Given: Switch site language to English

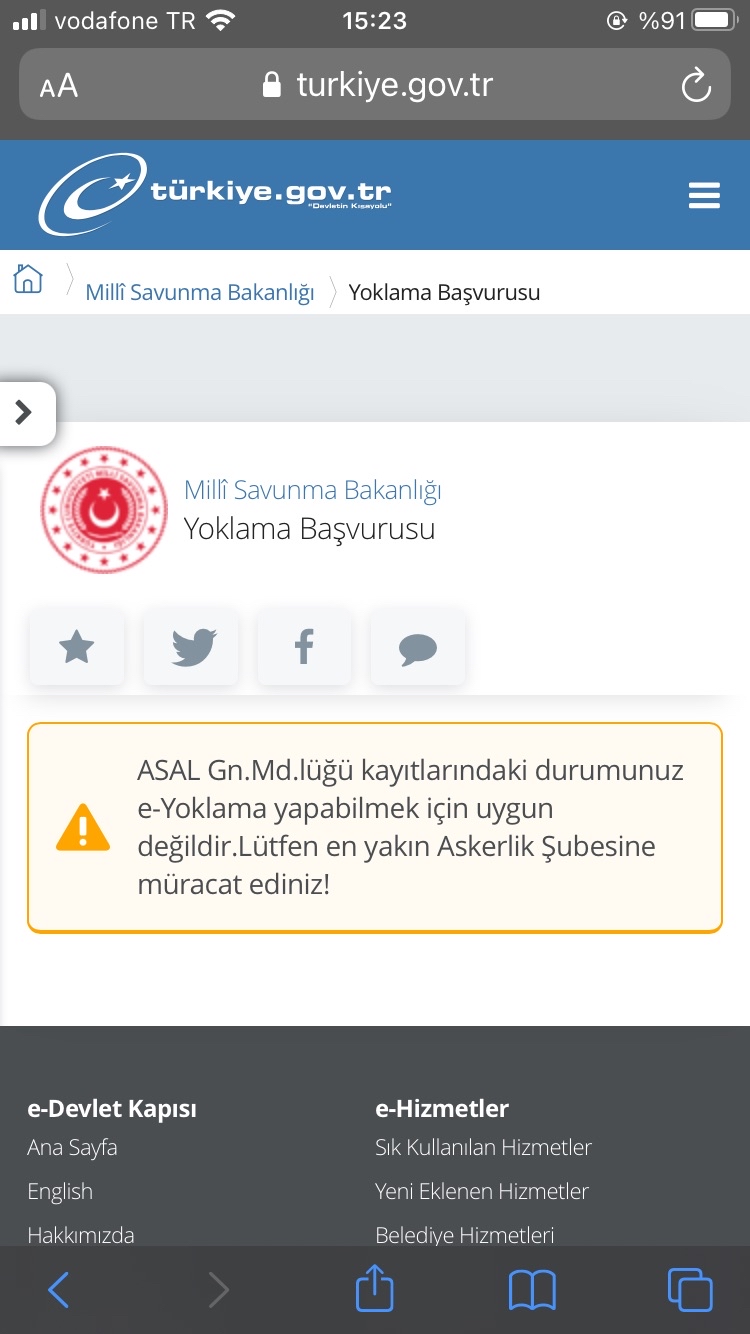Looking at the screenshot, I should [60, 1191].
